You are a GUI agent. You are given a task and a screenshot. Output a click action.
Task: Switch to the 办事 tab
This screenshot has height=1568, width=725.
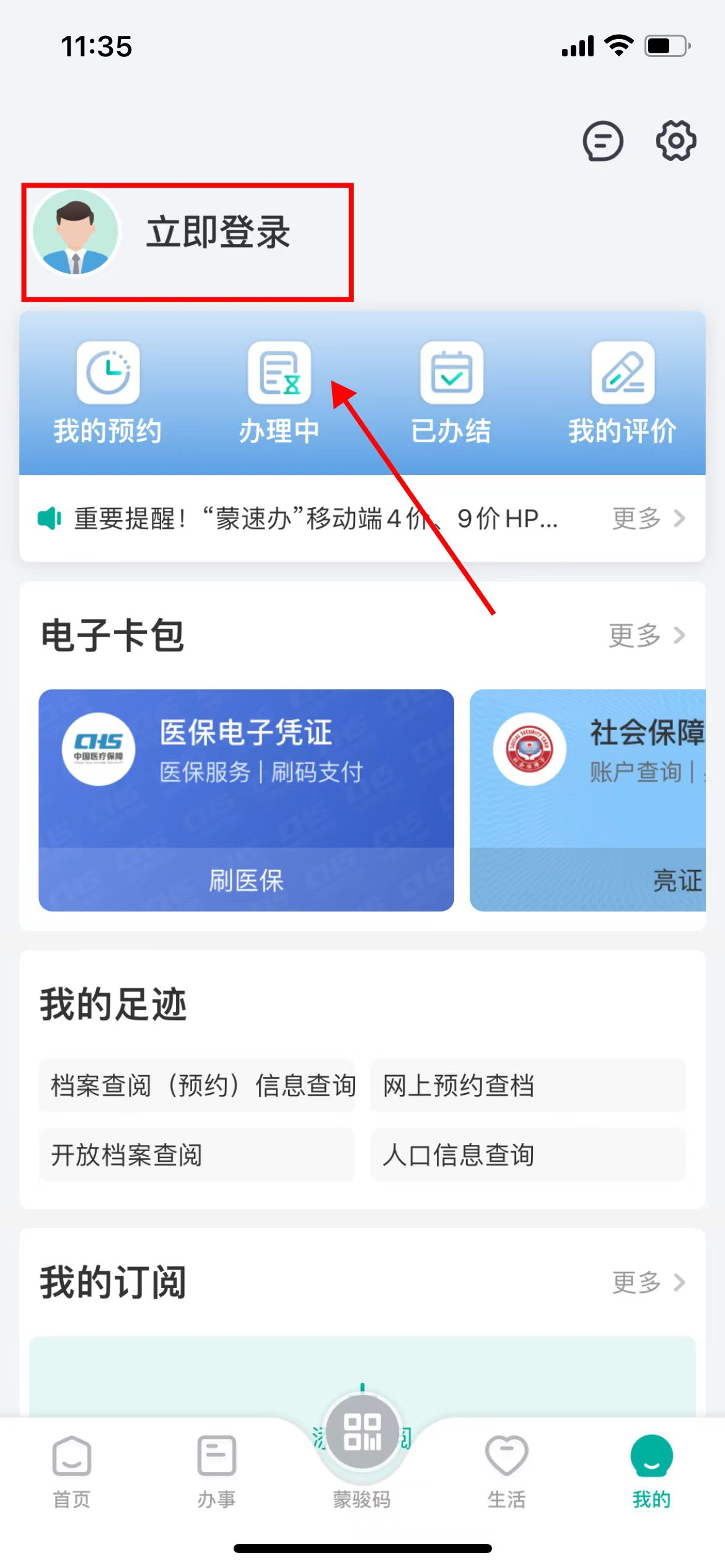coord(216,1471)
